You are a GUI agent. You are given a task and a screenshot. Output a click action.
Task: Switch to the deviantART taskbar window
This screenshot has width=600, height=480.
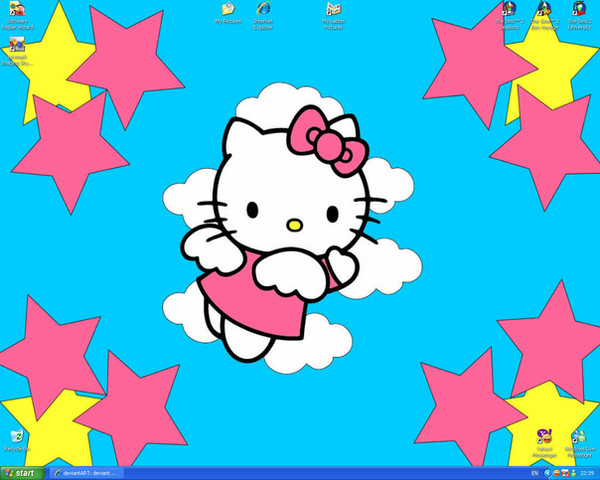point(86,472)
